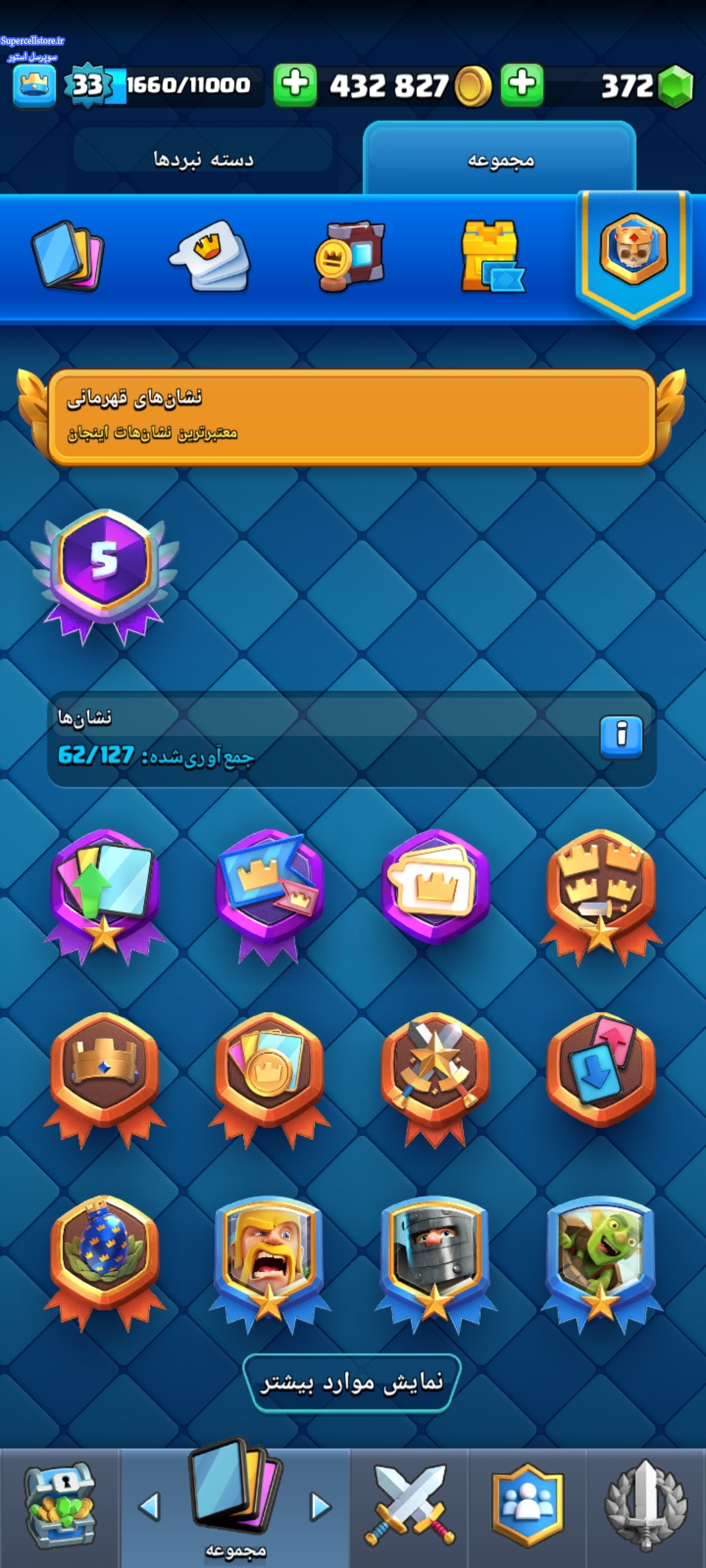The image size is (706, 1568).
Task: Open the blue egg with crowns badge
Action: [x=105, y=1264]
